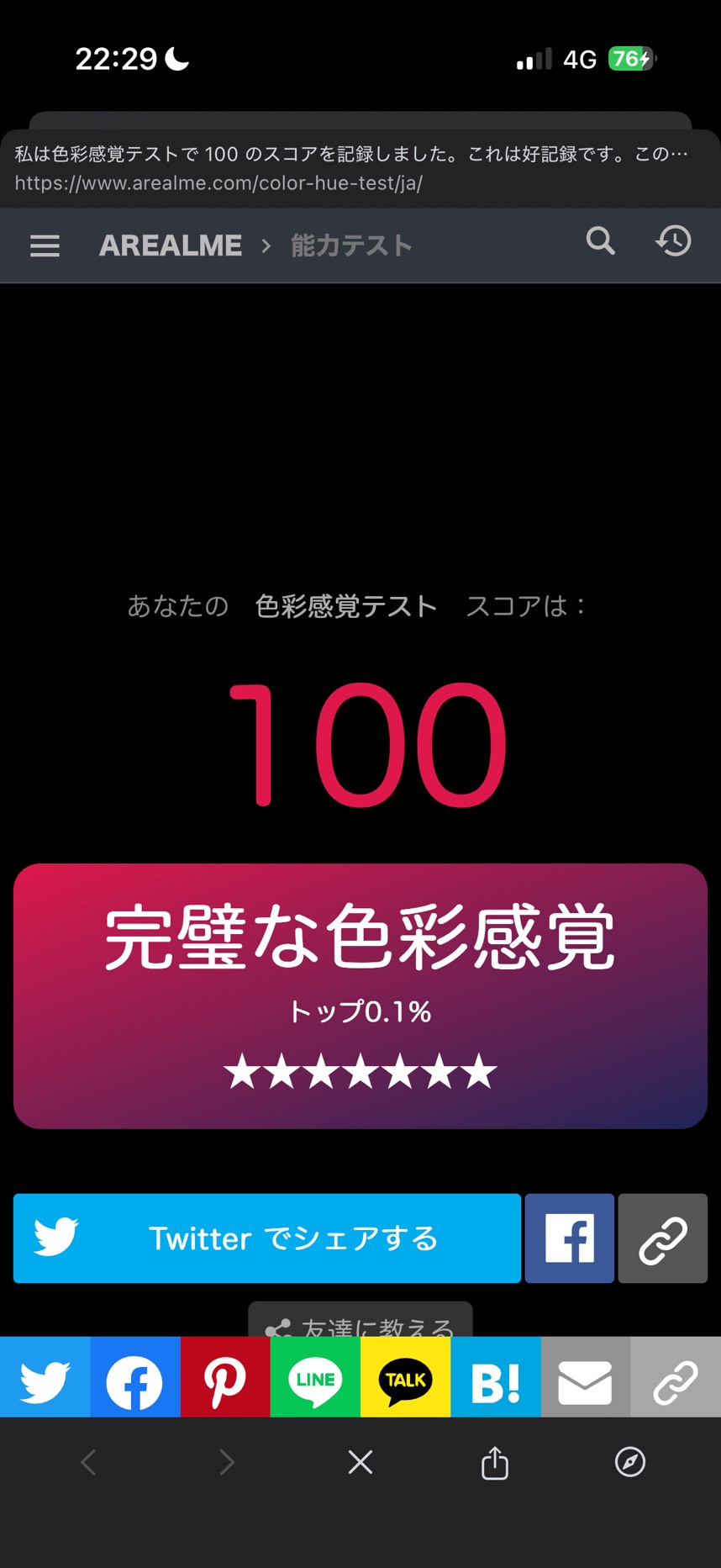Tap 友達に教える share button
The width and height of the screenshot is (721, 1568).
click(x=360, y=1322)
